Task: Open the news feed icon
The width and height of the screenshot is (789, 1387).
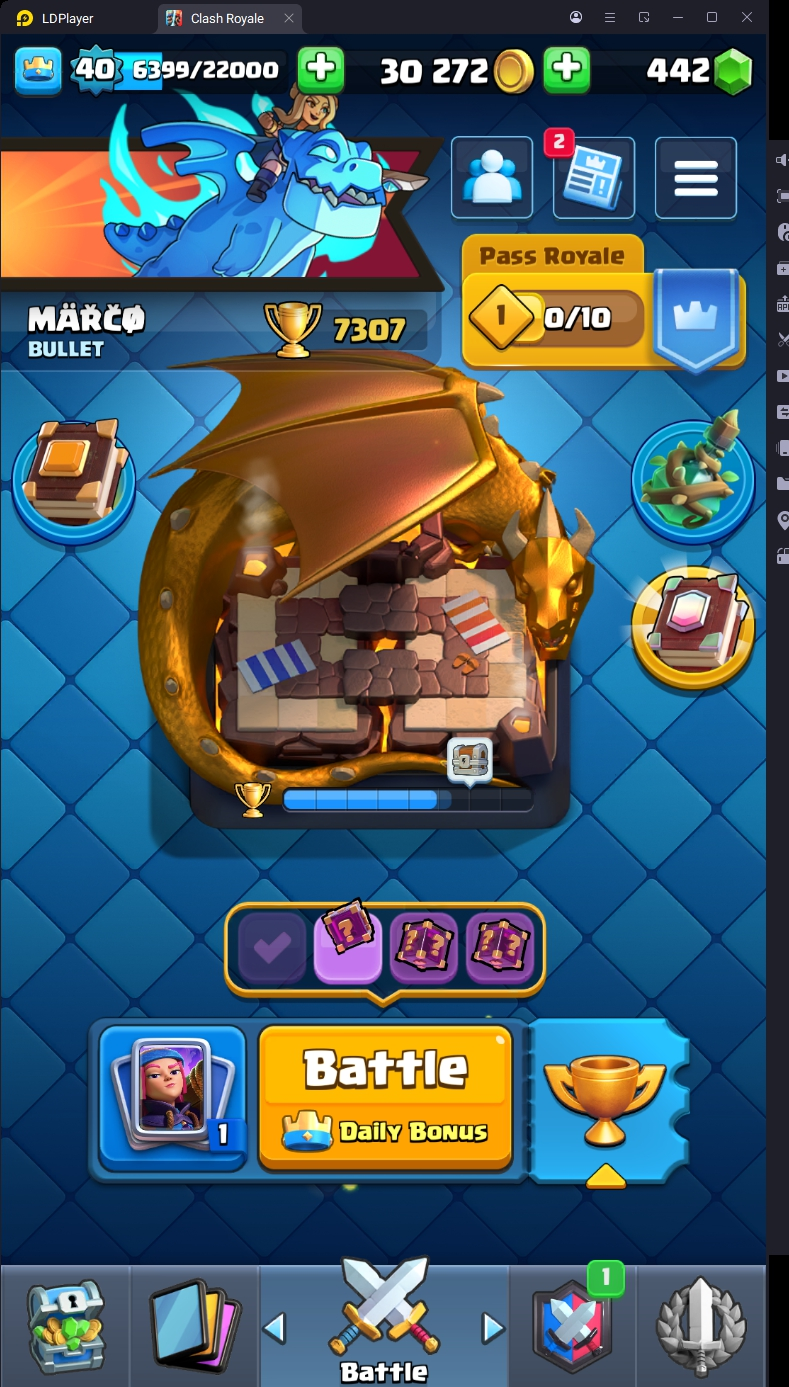Action: click(x=594, y=178)
